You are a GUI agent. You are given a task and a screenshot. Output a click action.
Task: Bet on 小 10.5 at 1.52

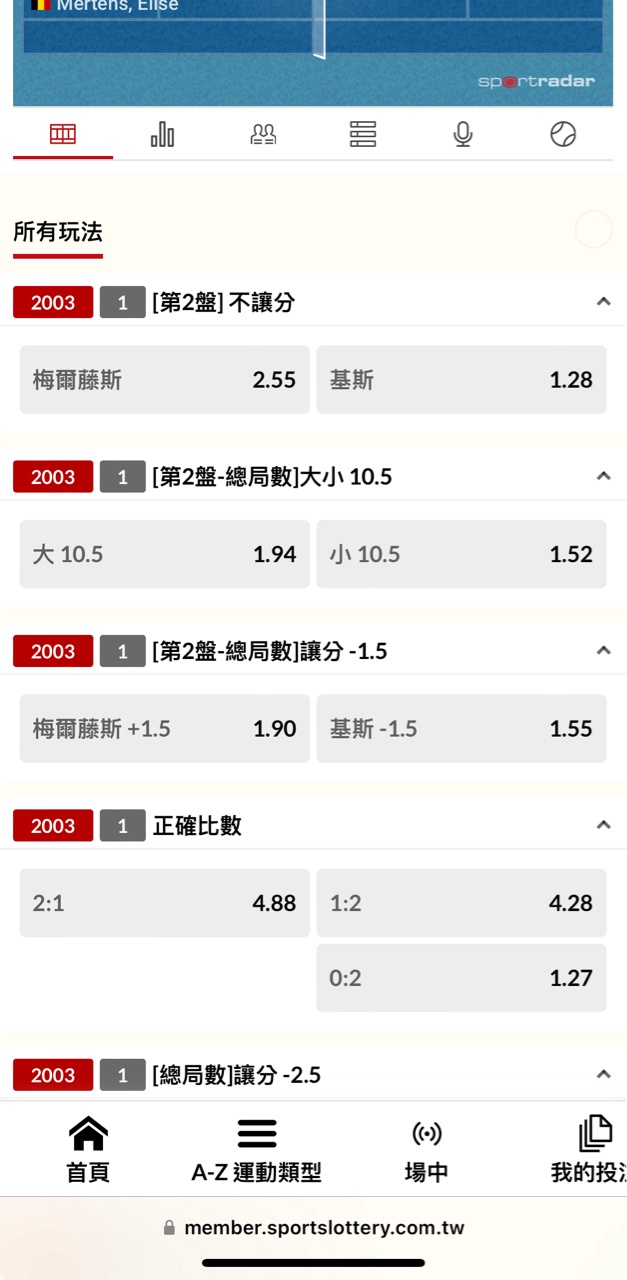coord(461,554)
